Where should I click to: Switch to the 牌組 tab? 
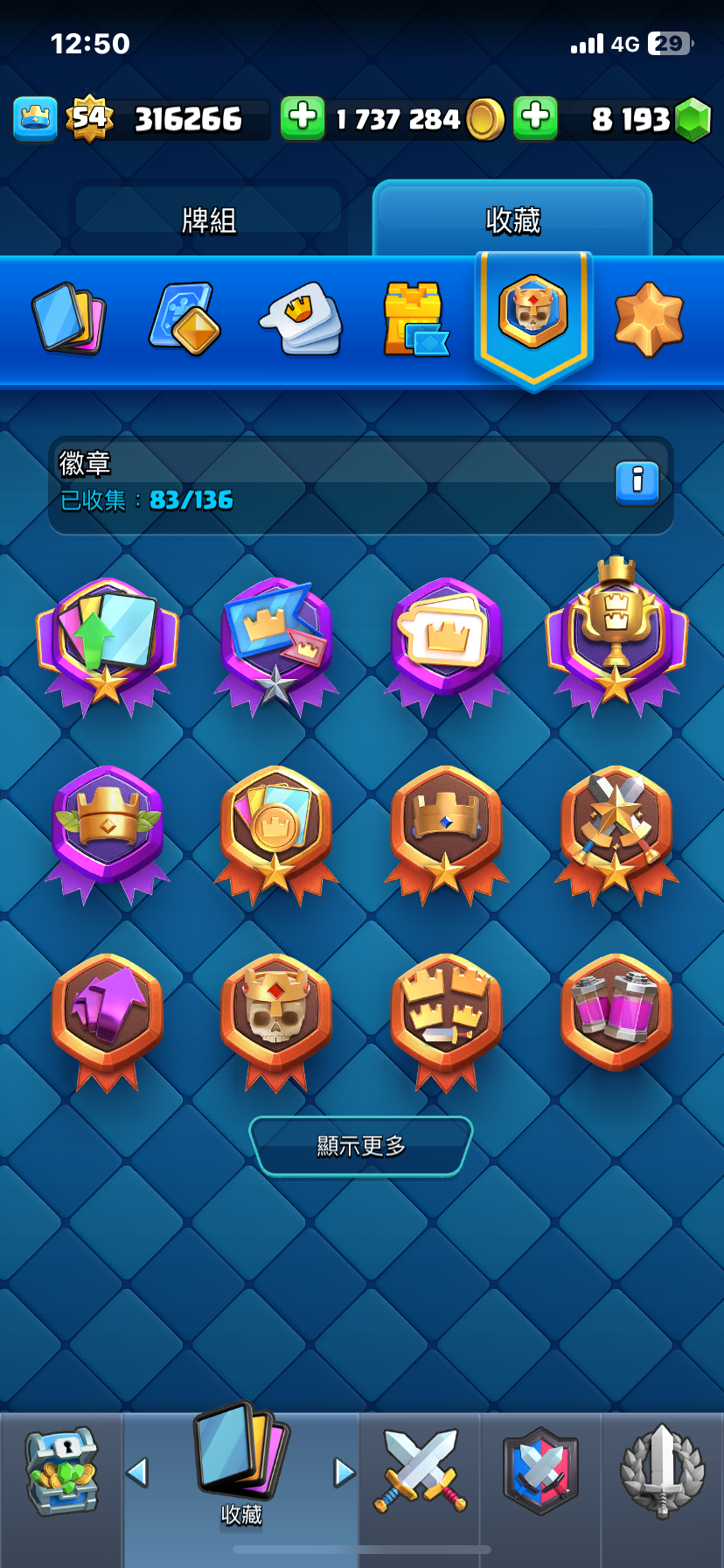[208, 220]
